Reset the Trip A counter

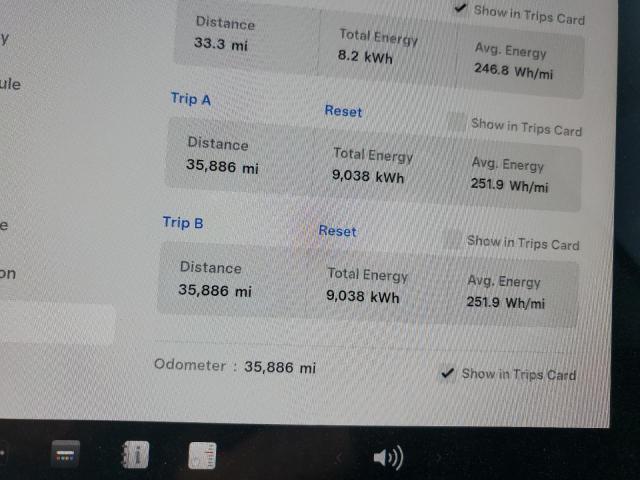[x=343, y=111]
